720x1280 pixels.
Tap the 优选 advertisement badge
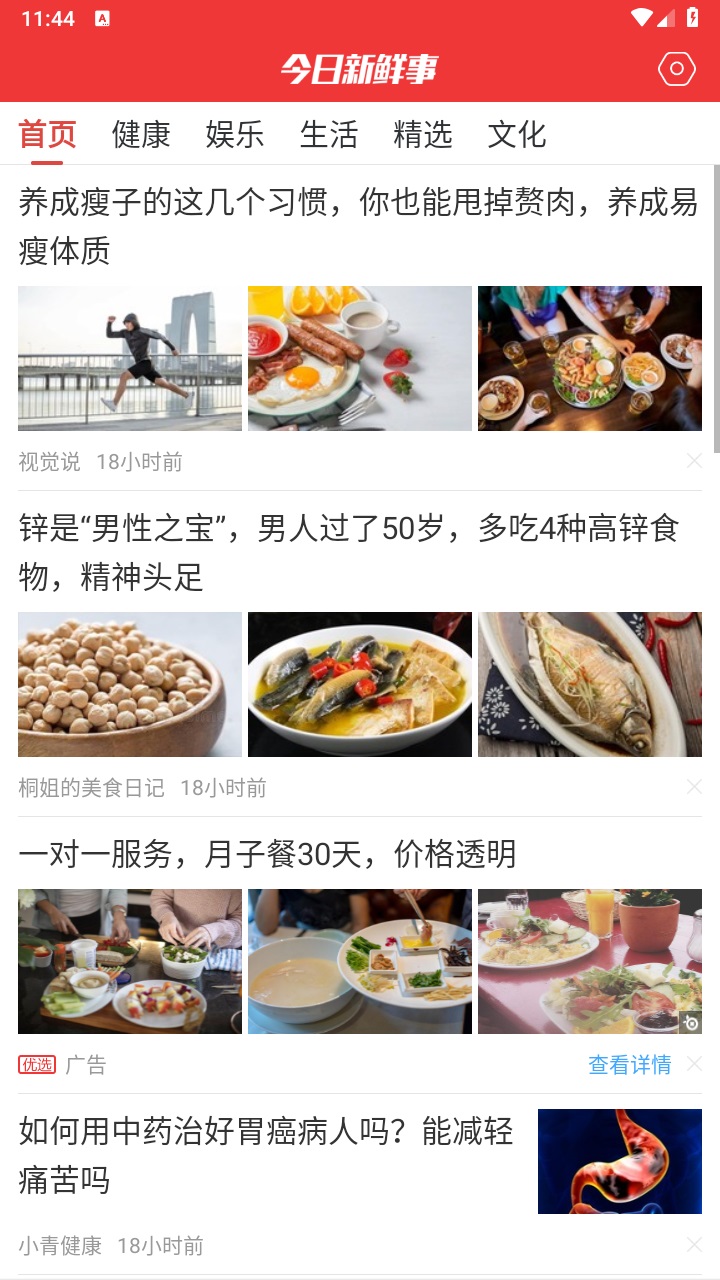coord(38,1064)
